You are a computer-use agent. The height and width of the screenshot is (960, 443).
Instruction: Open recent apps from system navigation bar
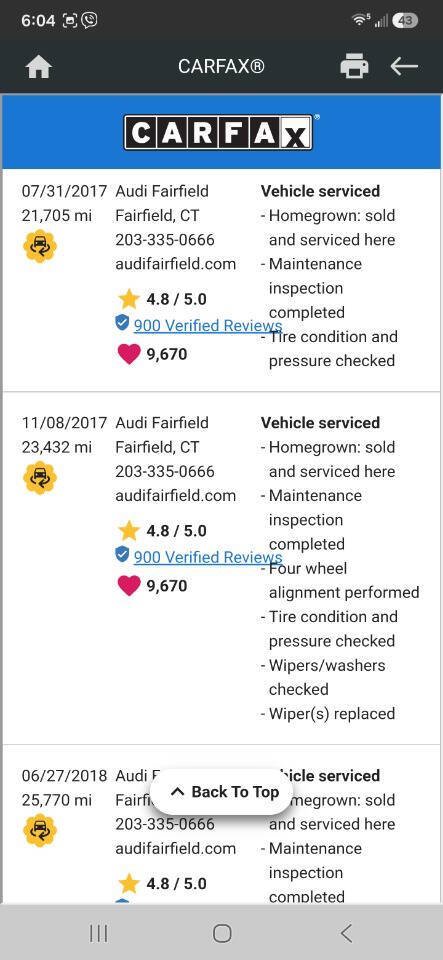click(x=99, y=933)
